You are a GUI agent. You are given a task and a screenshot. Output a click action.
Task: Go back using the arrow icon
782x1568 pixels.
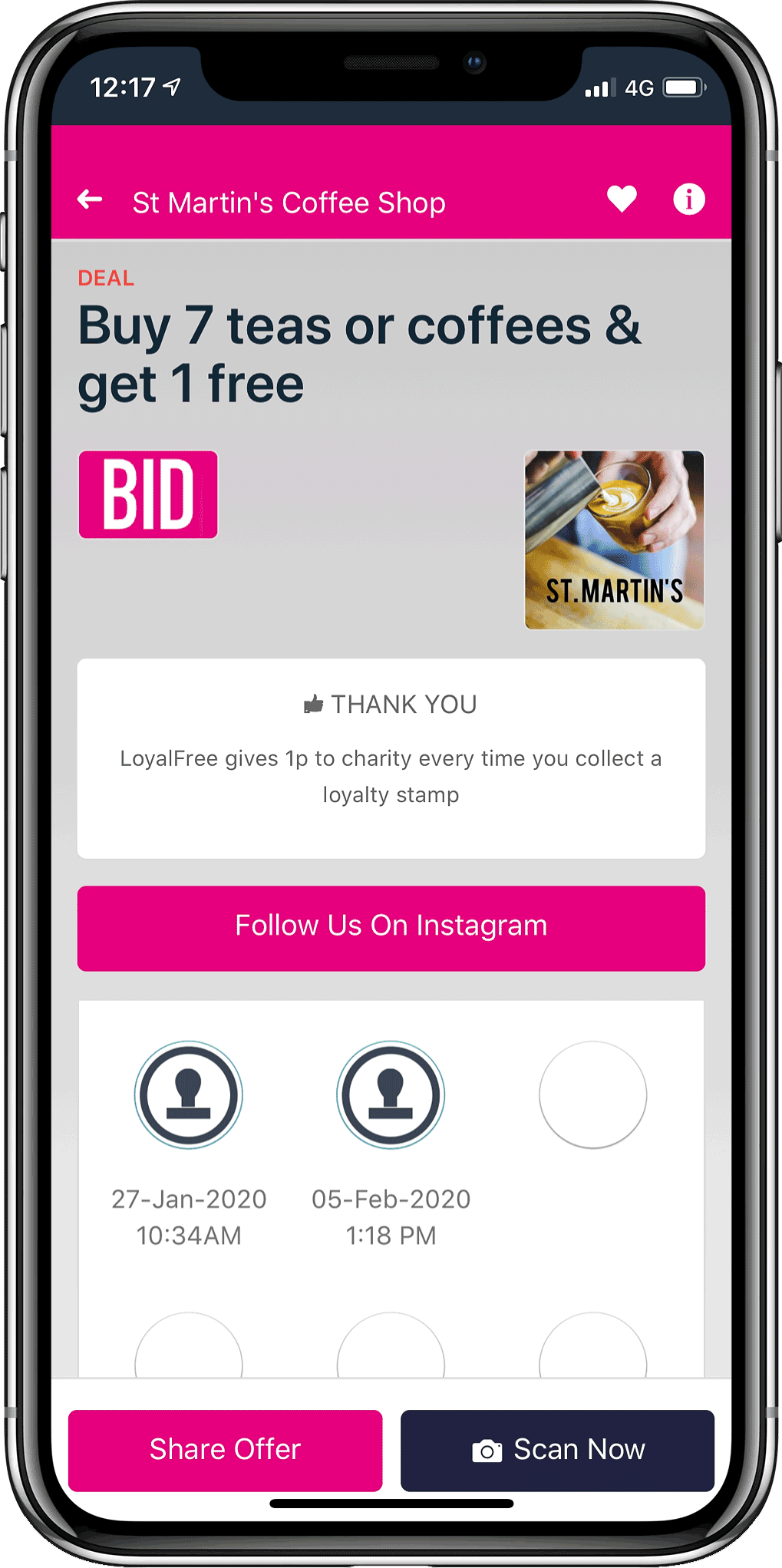[x=90, y=200]
